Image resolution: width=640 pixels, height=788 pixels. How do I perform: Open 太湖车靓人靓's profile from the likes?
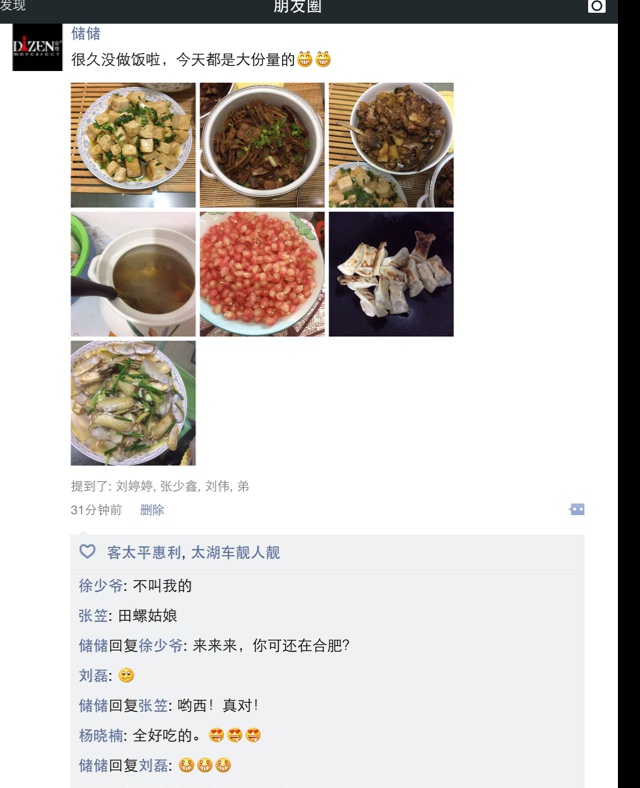[x=236, y=552]
